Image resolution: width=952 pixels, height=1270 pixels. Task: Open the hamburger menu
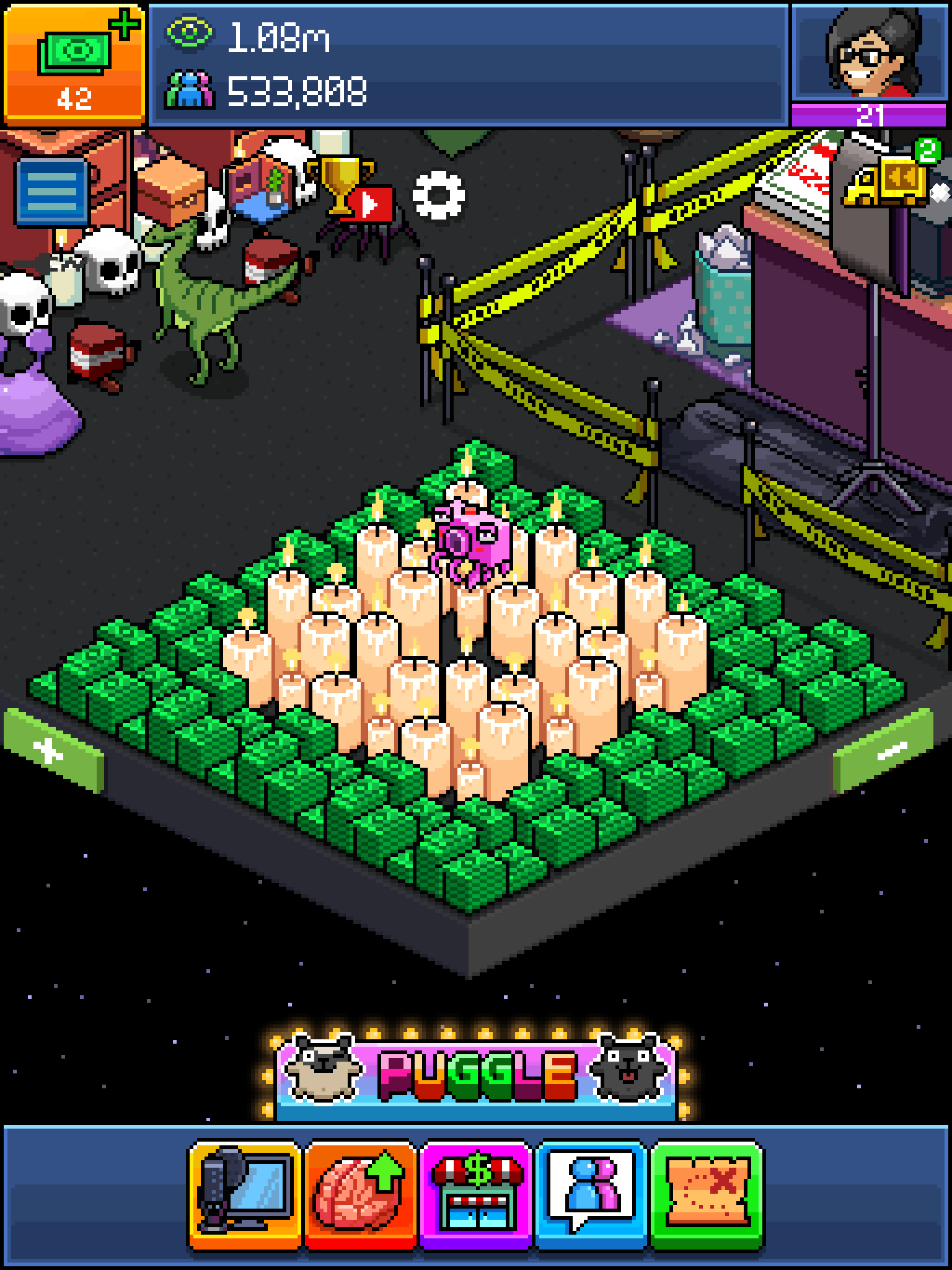coord(52,192)
